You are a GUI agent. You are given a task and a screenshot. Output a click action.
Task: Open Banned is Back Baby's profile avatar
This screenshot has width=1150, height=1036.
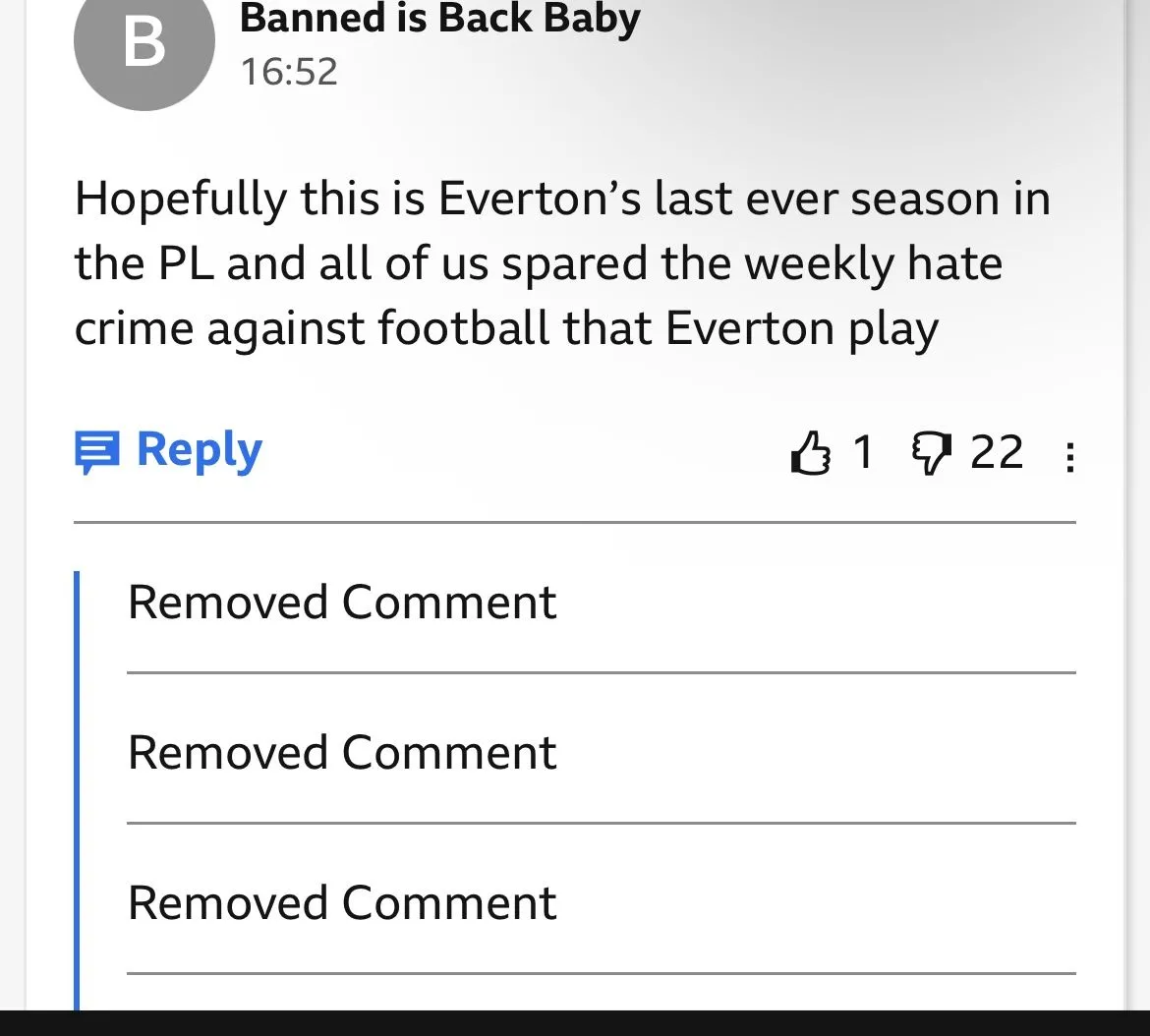tap(144, 44)
